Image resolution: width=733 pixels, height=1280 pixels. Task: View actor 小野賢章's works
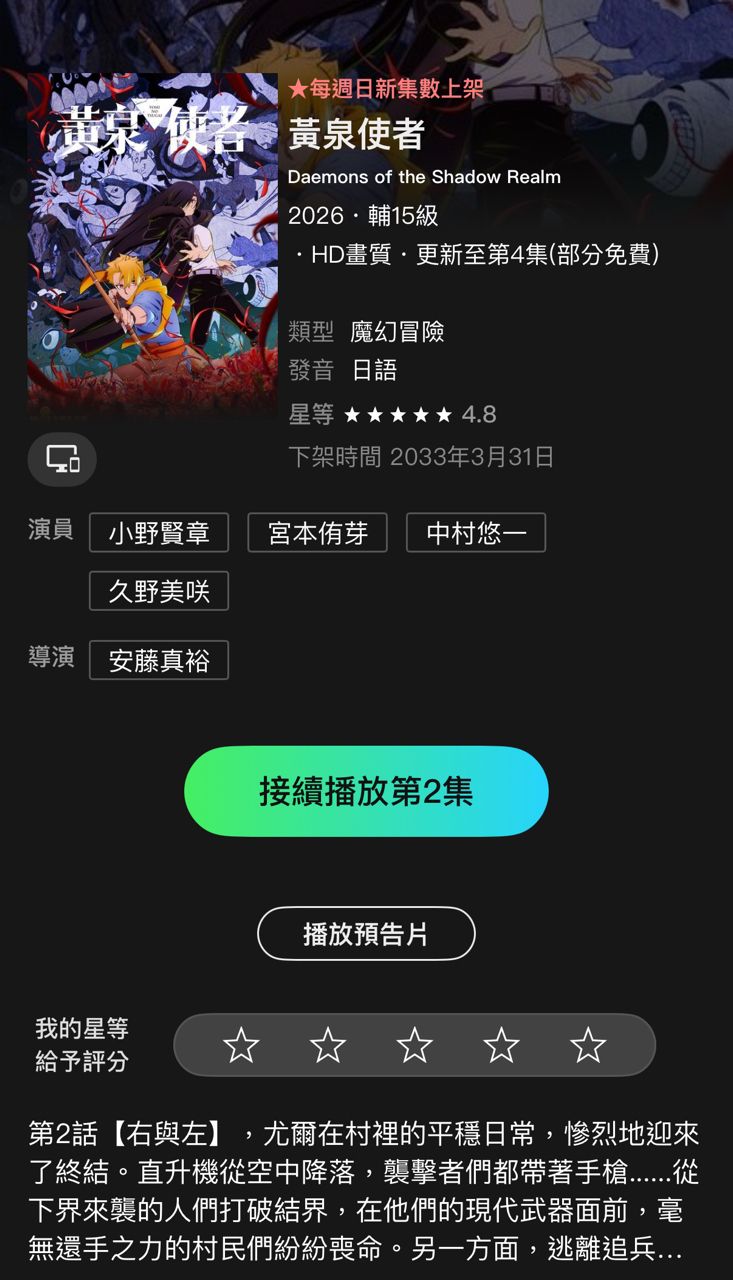159,533
